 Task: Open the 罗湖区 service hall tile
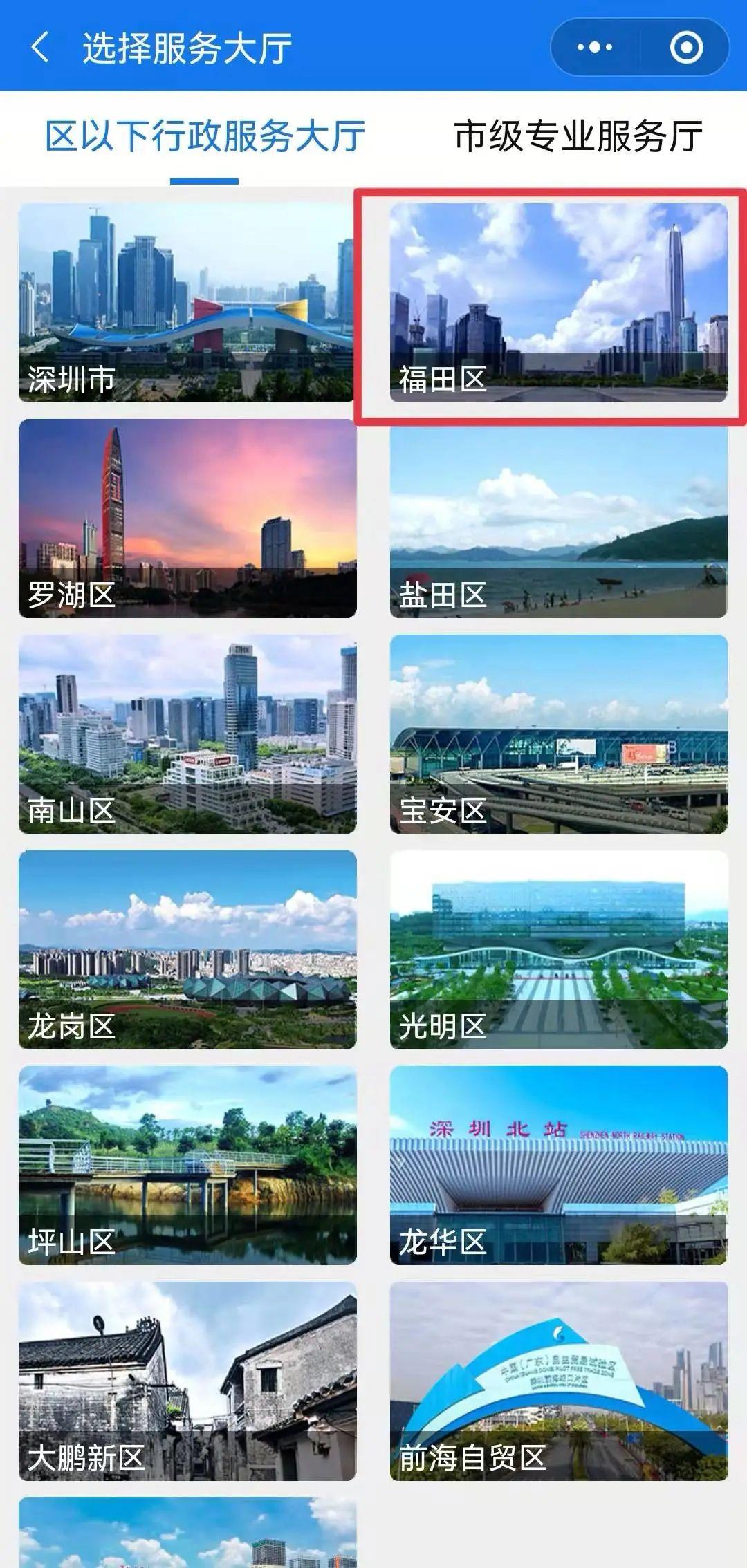tap(187, 518)
